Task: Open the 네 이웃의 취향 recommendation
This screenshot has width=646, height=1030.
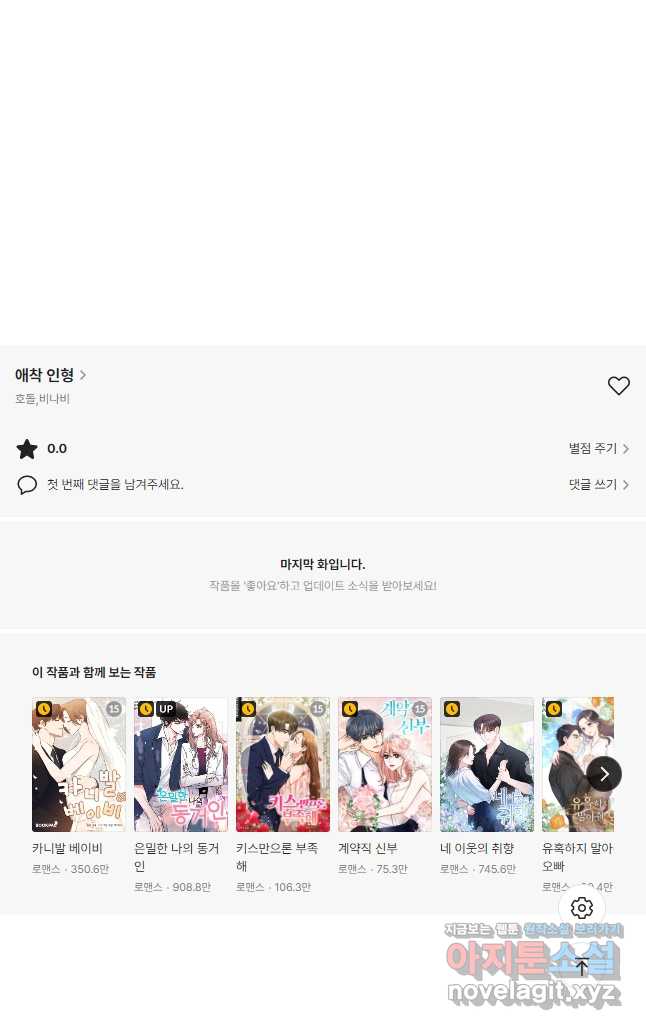Action: coord(487,765)
